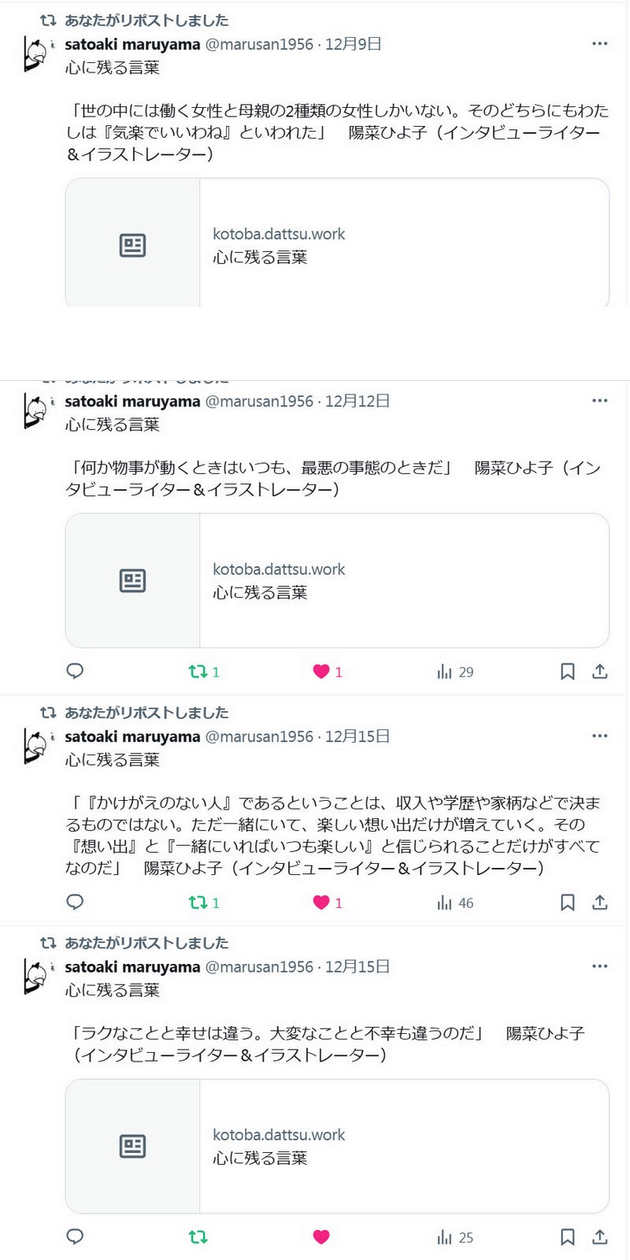Bookmark the かけがえのない人 post
The height and width of the screenshot is (1260, 630).
(x=567, y=902)
